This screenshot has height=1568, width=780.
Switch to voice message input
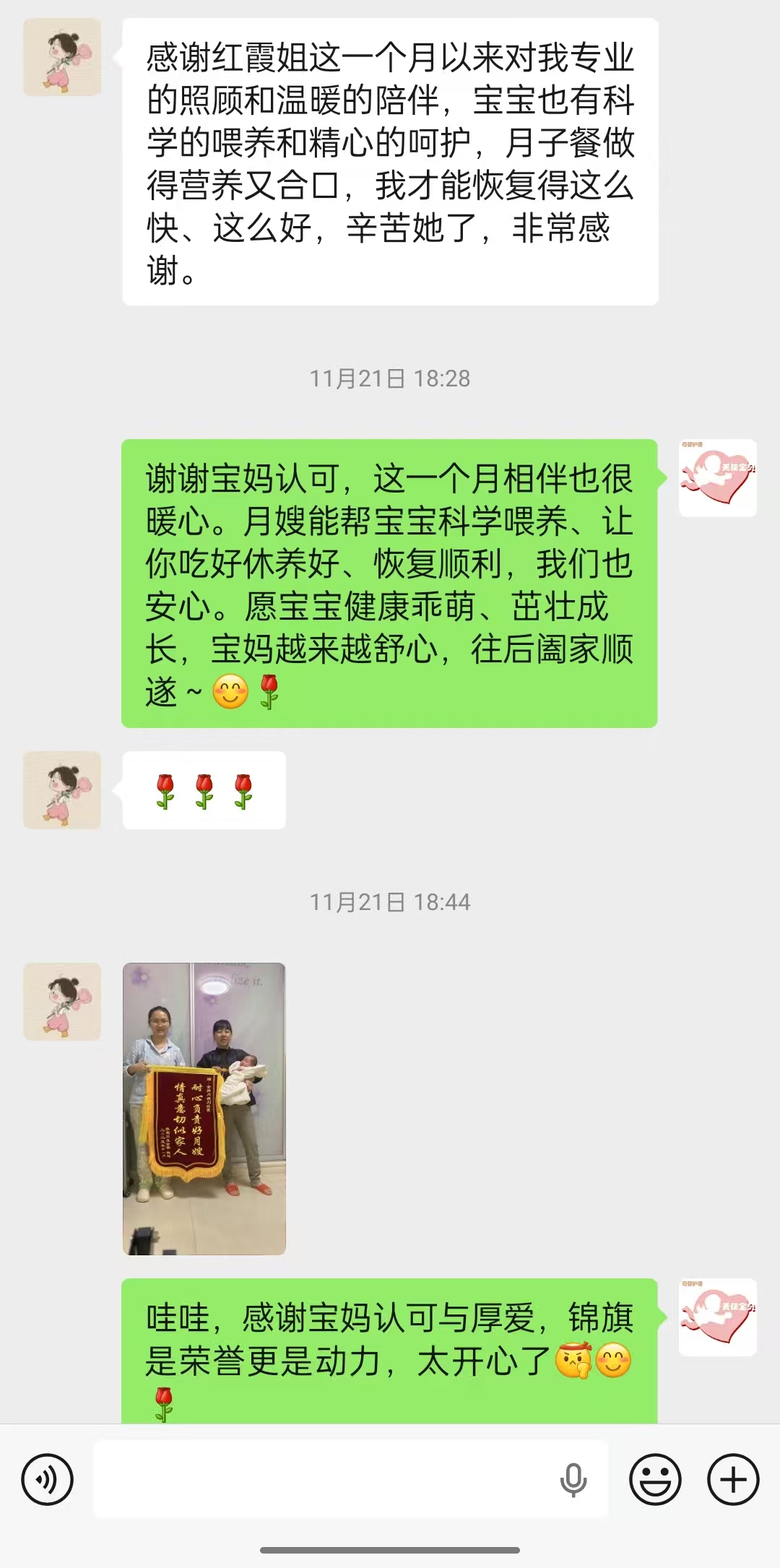coord(48,1480)
